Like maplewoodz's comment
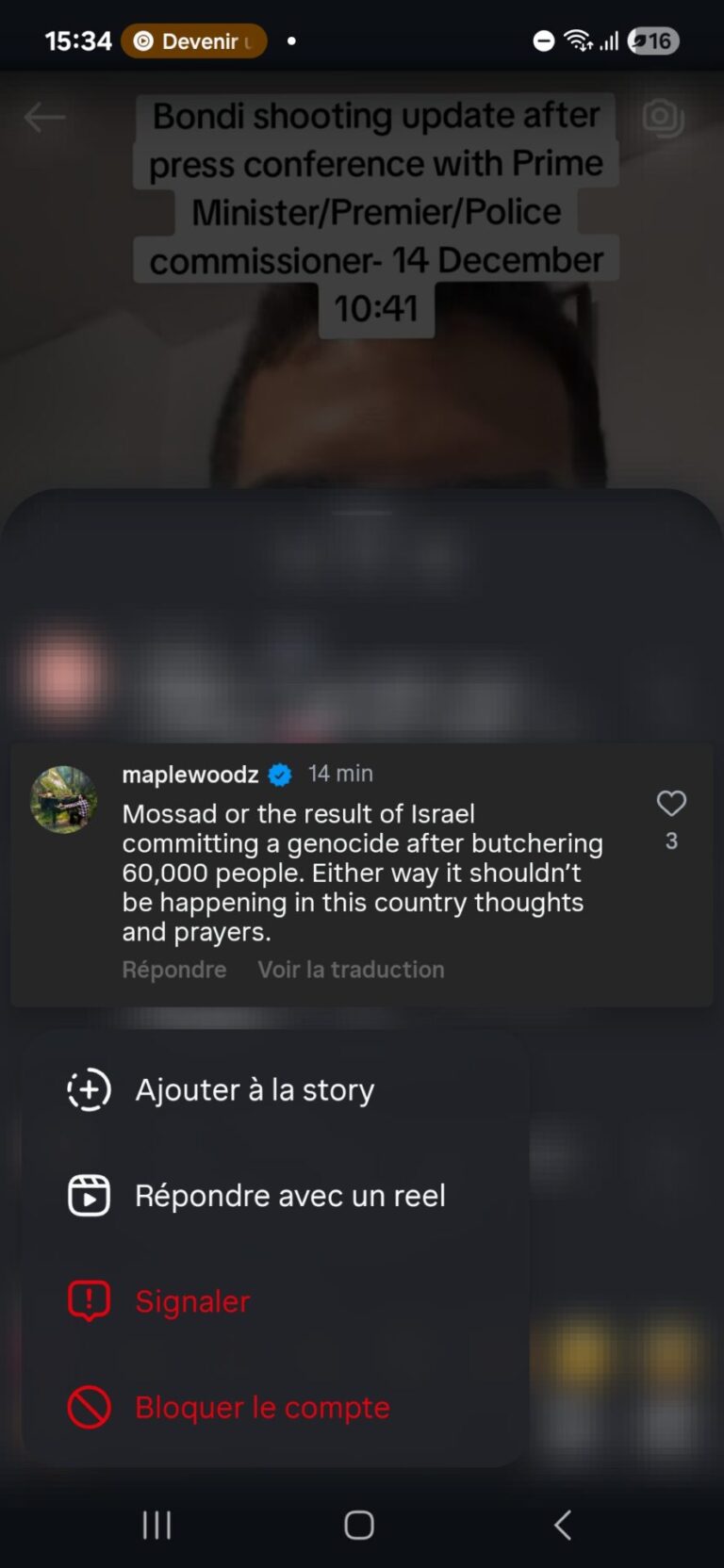This screenshot has height=1568, width=724. 670,804
